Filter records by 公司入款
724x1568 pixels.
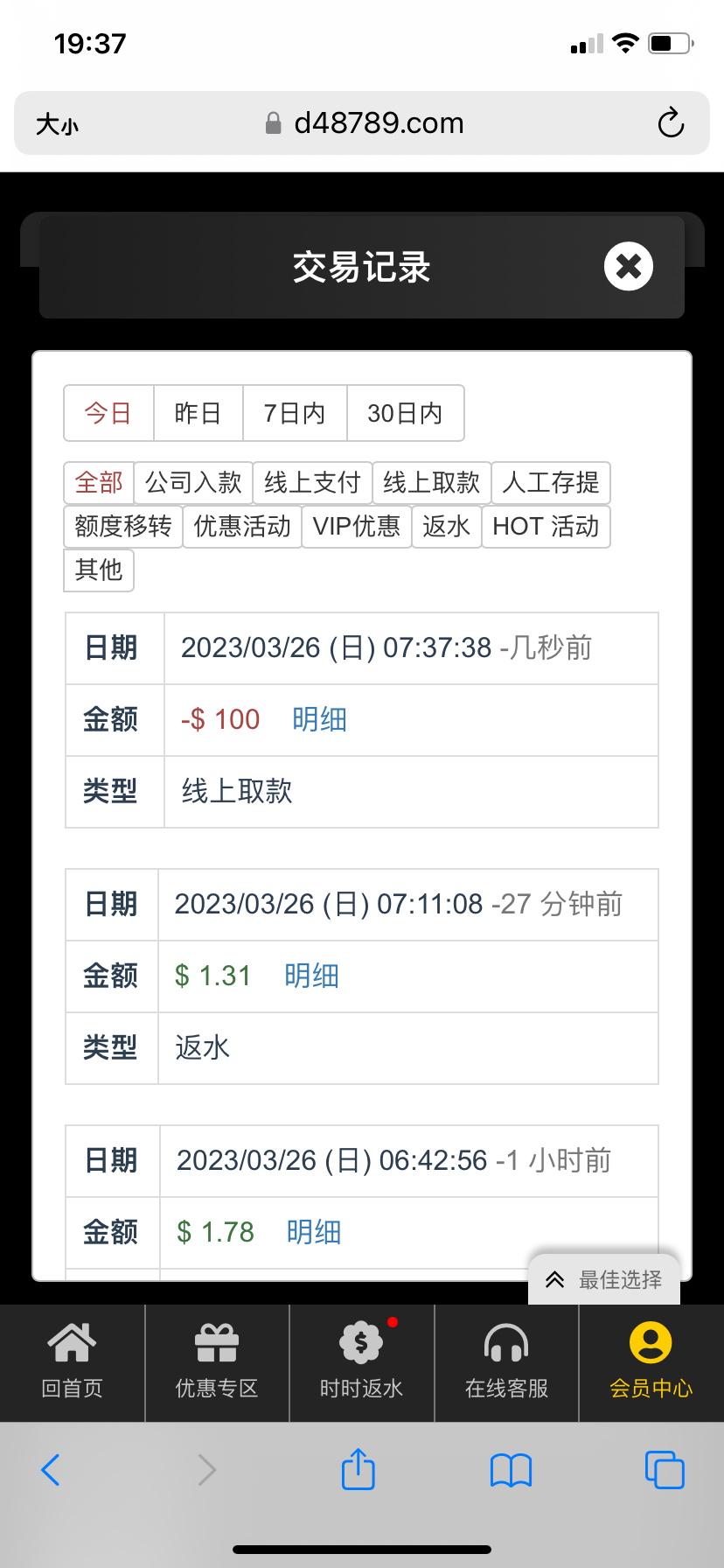pyautogui.click(x=193, y=483)
